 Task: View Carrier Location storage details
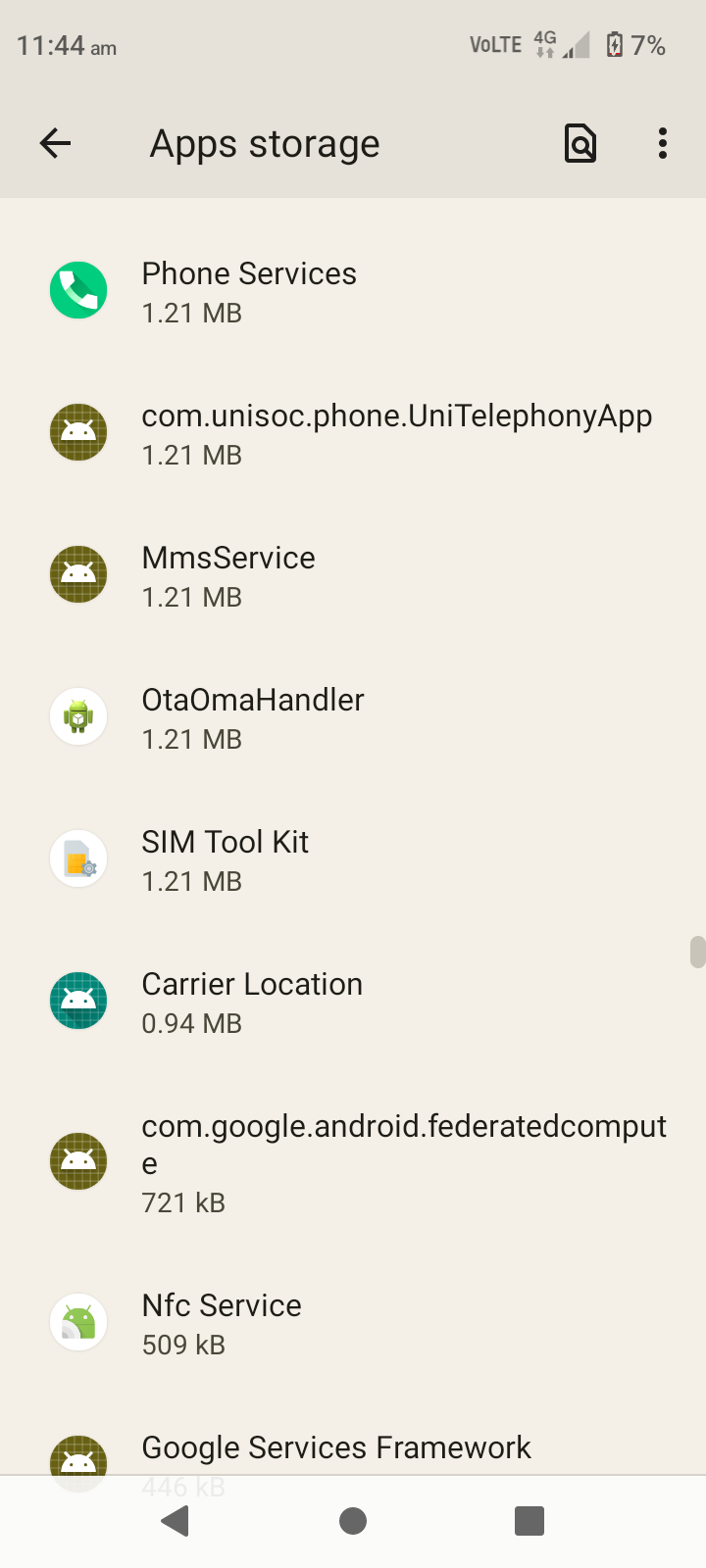353,1002
